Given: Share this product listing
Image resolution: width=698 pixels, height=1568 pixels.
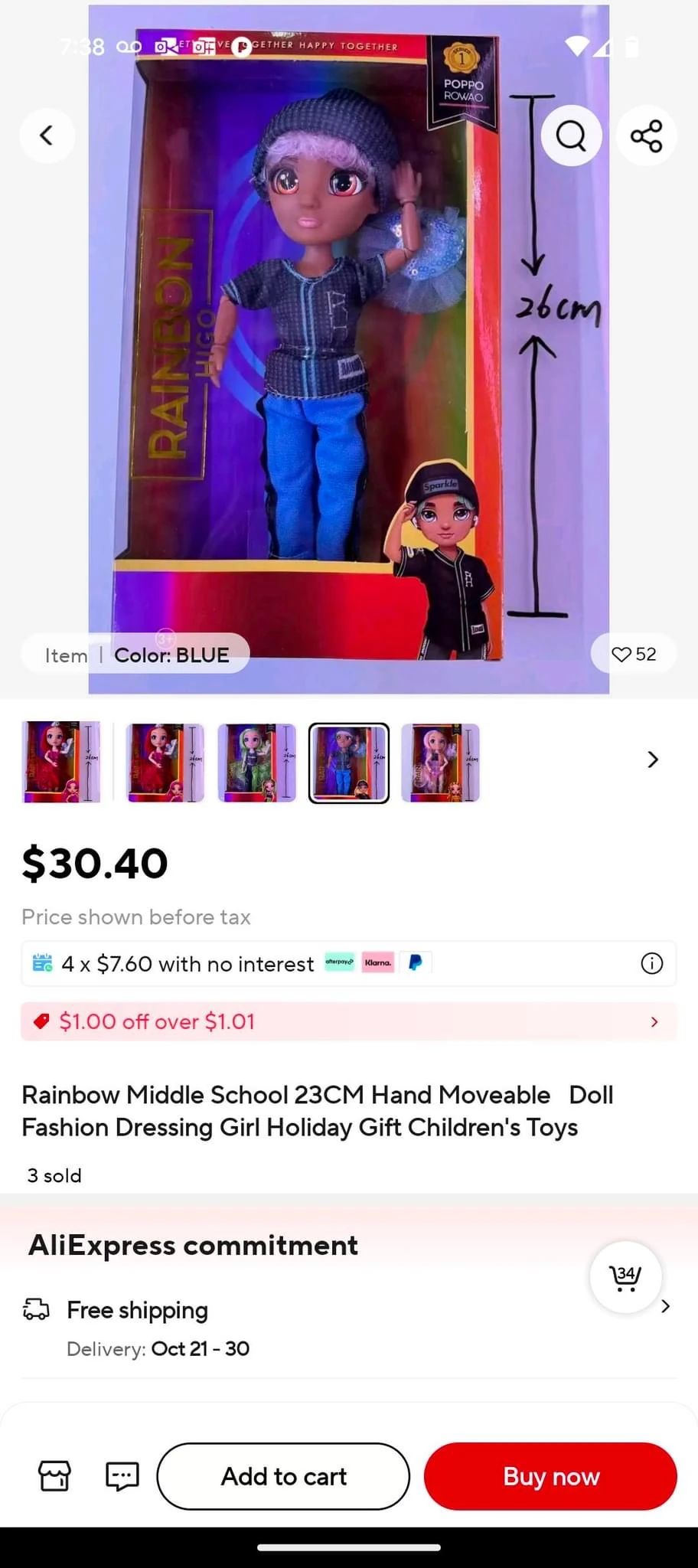Looking at the screenshot, I should (645, 135).
